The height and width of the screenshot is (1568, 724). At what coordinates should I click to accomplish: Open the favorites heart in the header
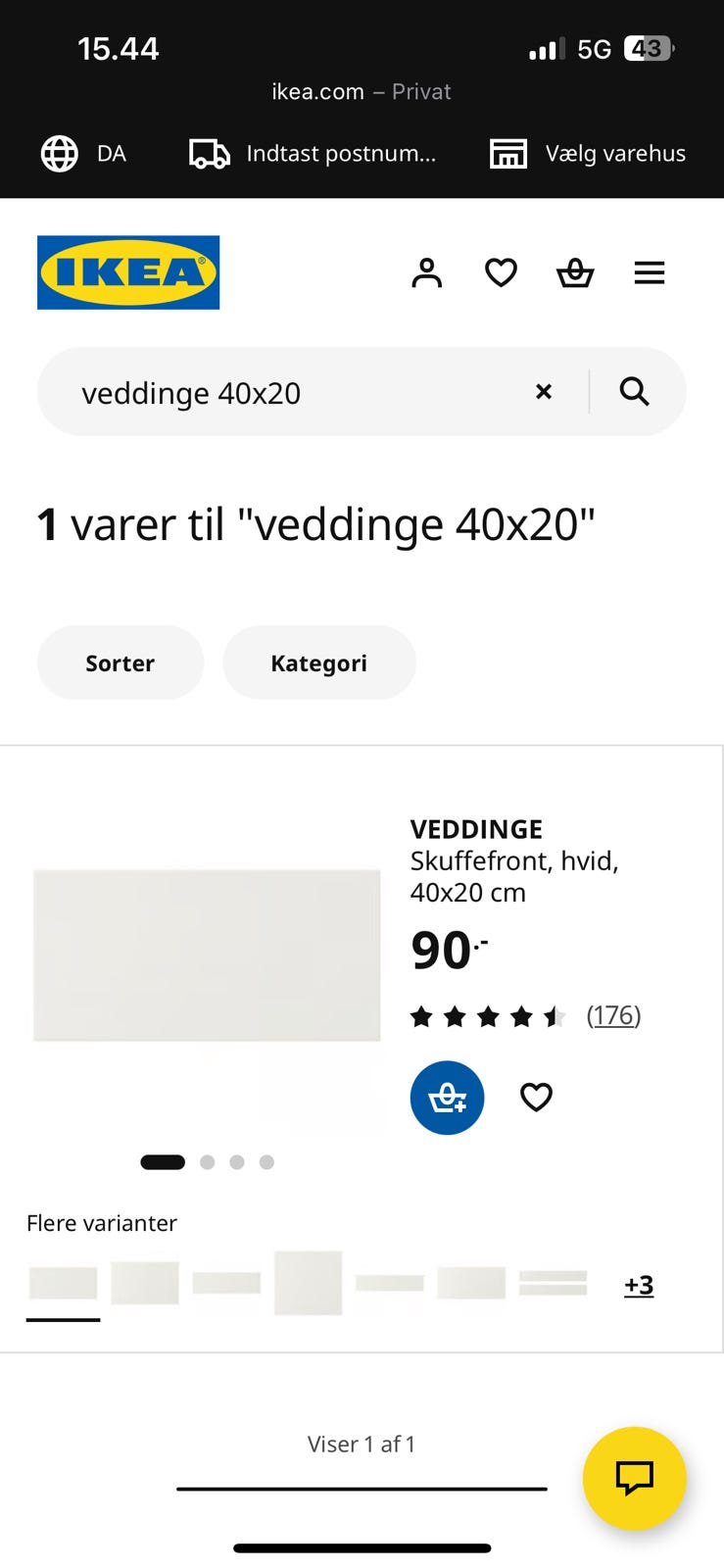tap(501, 272)
